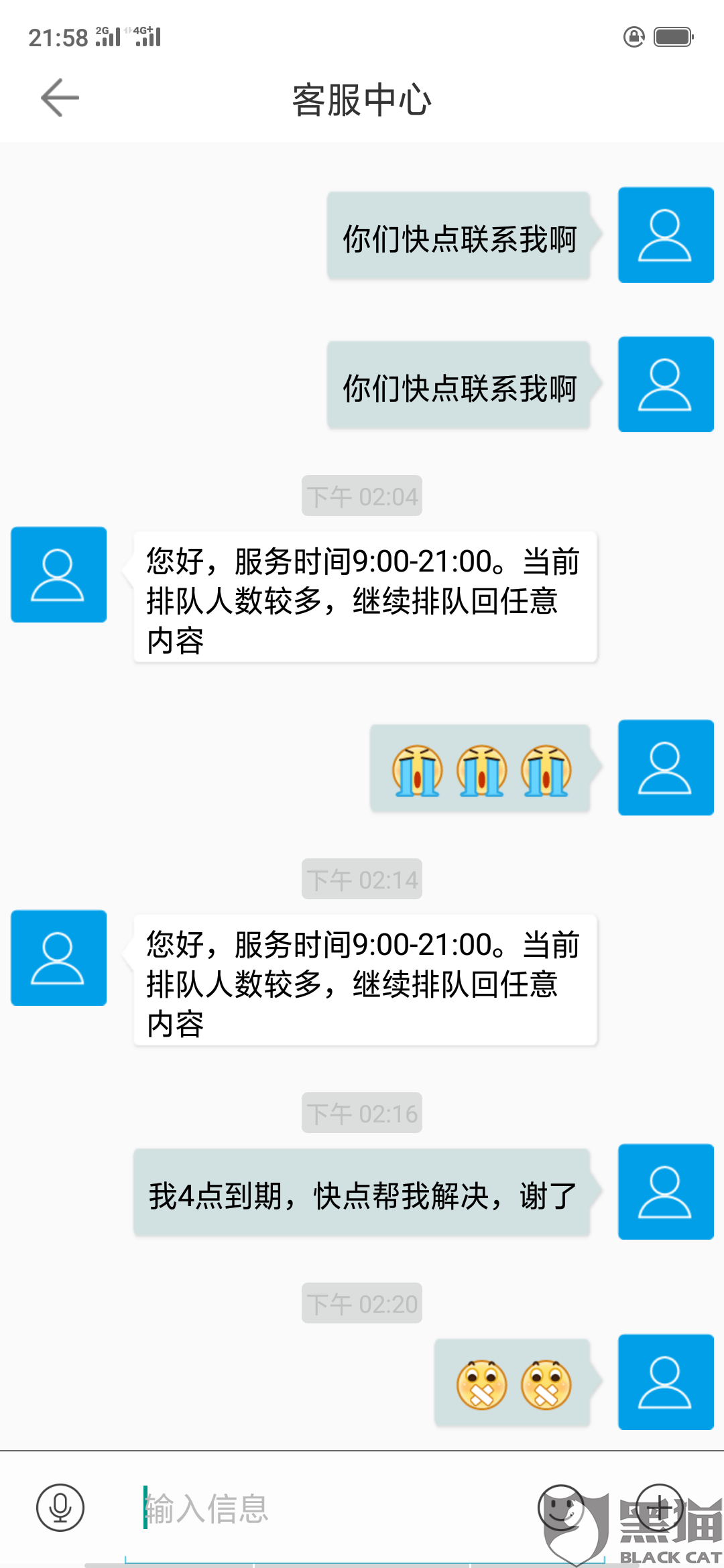Focus the 输入信息 message field
Image resolution: width=724 pixels, height=1568 pixels.
[x=322, y=1509]
